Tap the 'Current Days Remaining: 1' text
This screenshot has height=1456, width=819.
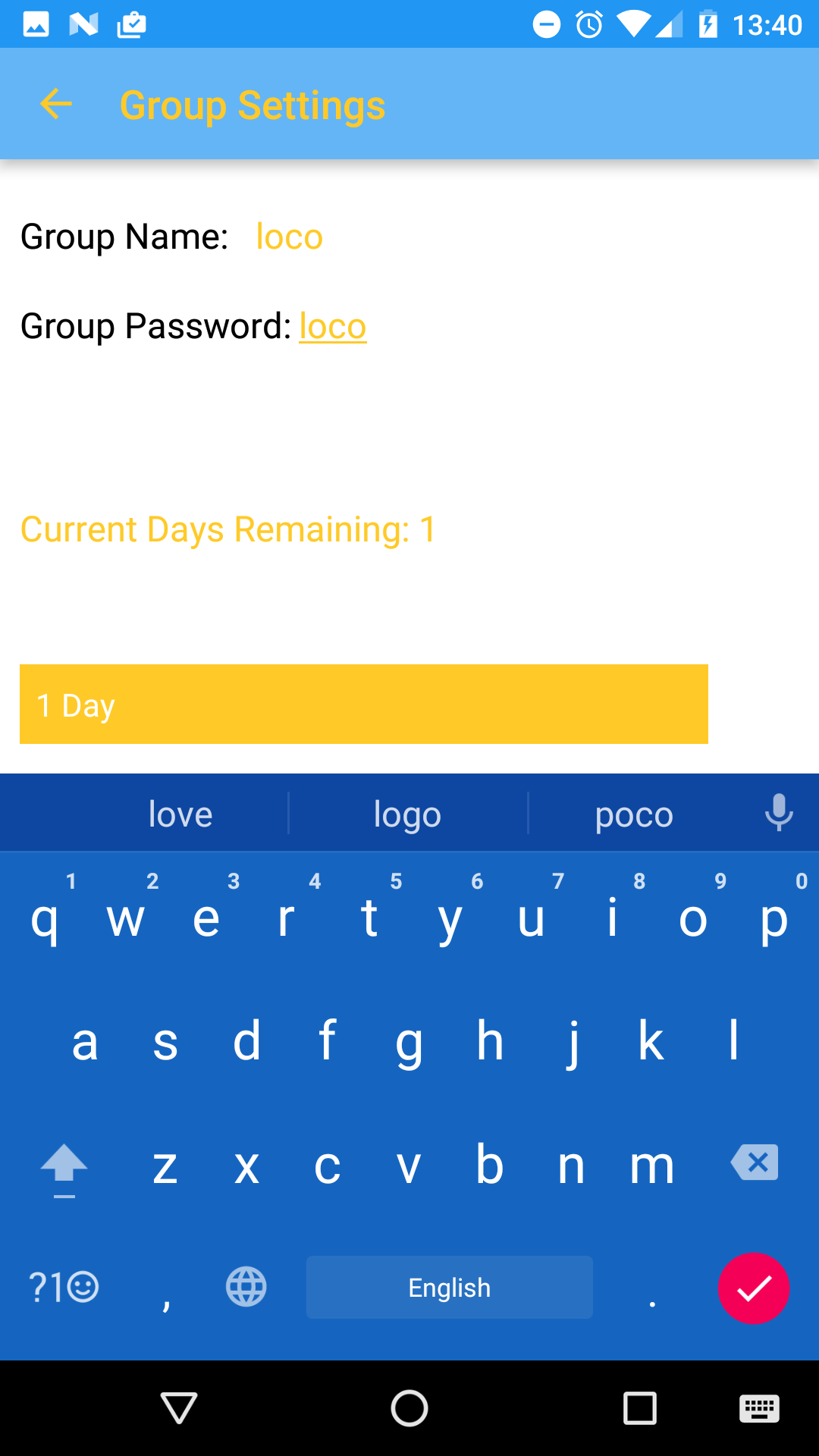point(229,529)
